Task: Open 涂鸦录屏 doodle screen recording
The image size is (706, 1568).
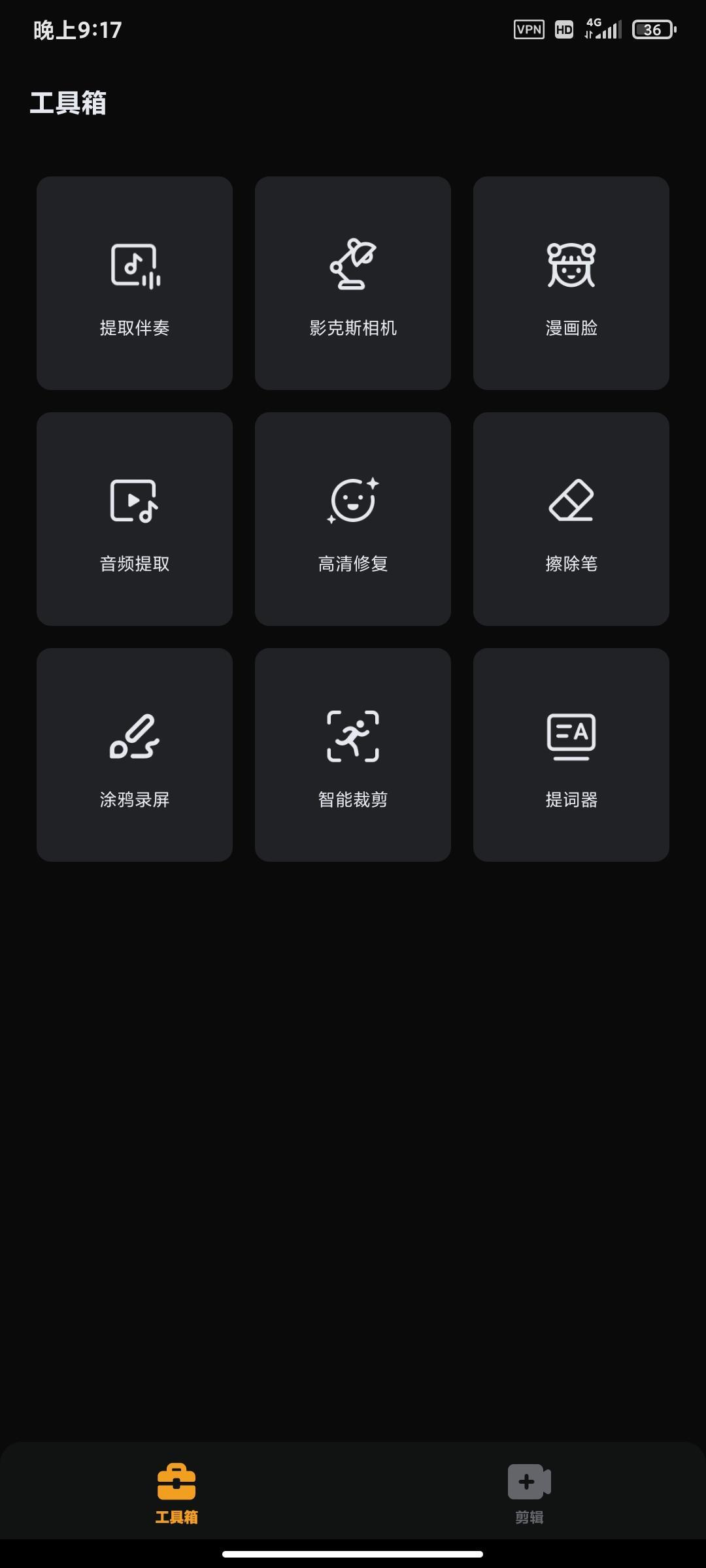Action: pos(135,755)
